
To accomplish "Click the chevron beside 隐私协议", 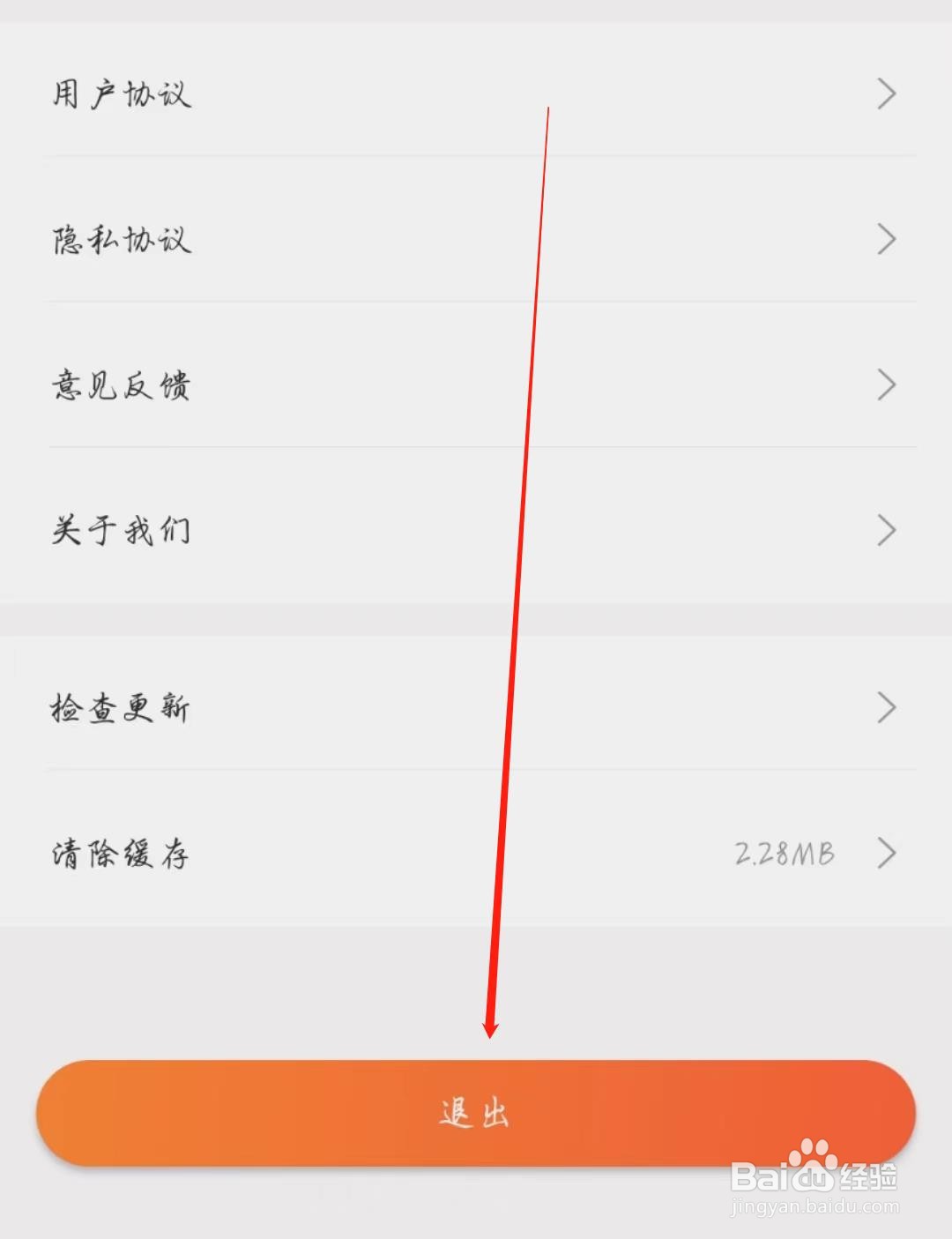I will click(x=887, y=240).
